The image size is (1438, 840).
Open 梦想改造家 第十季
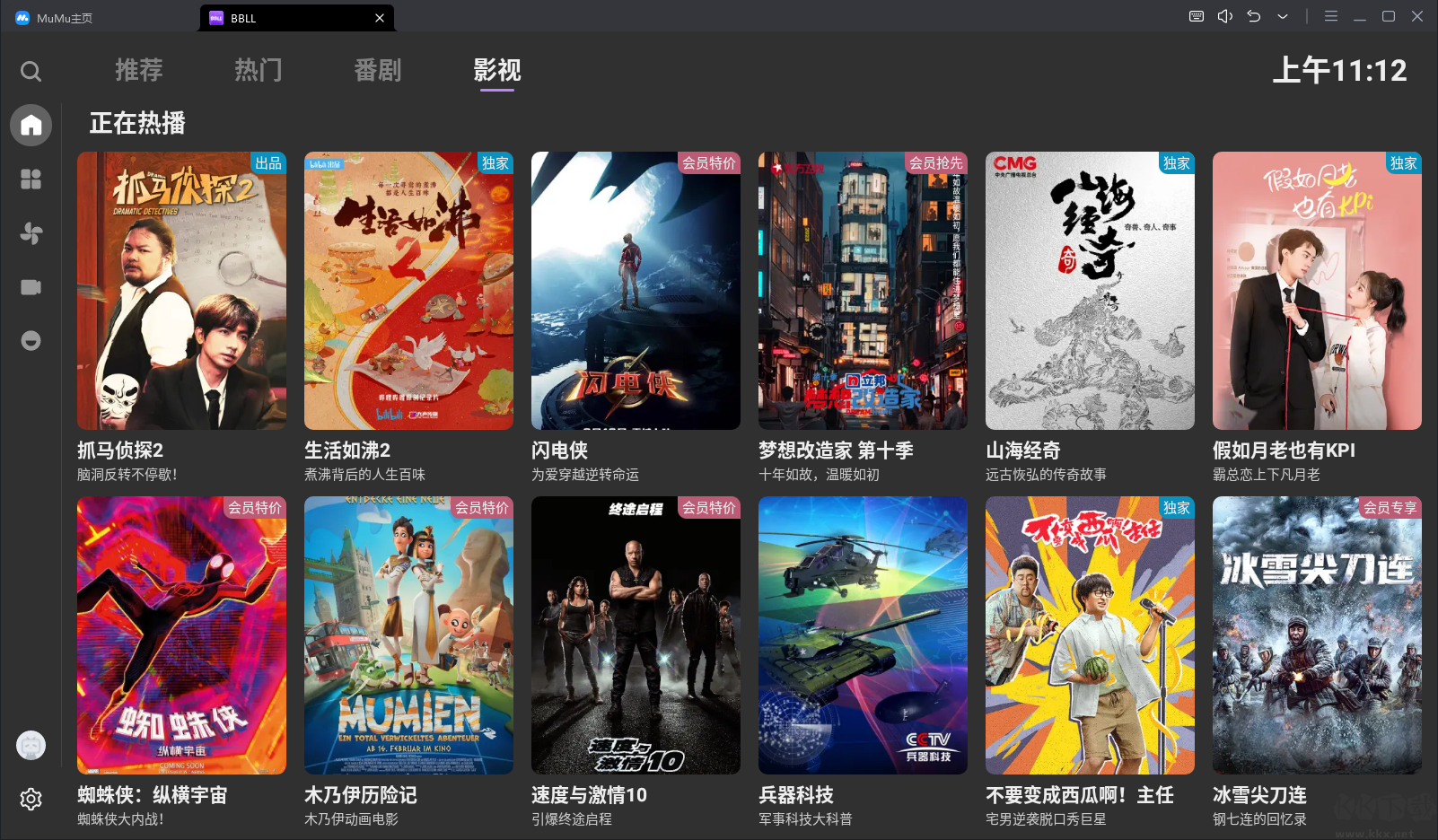(863, 291)
